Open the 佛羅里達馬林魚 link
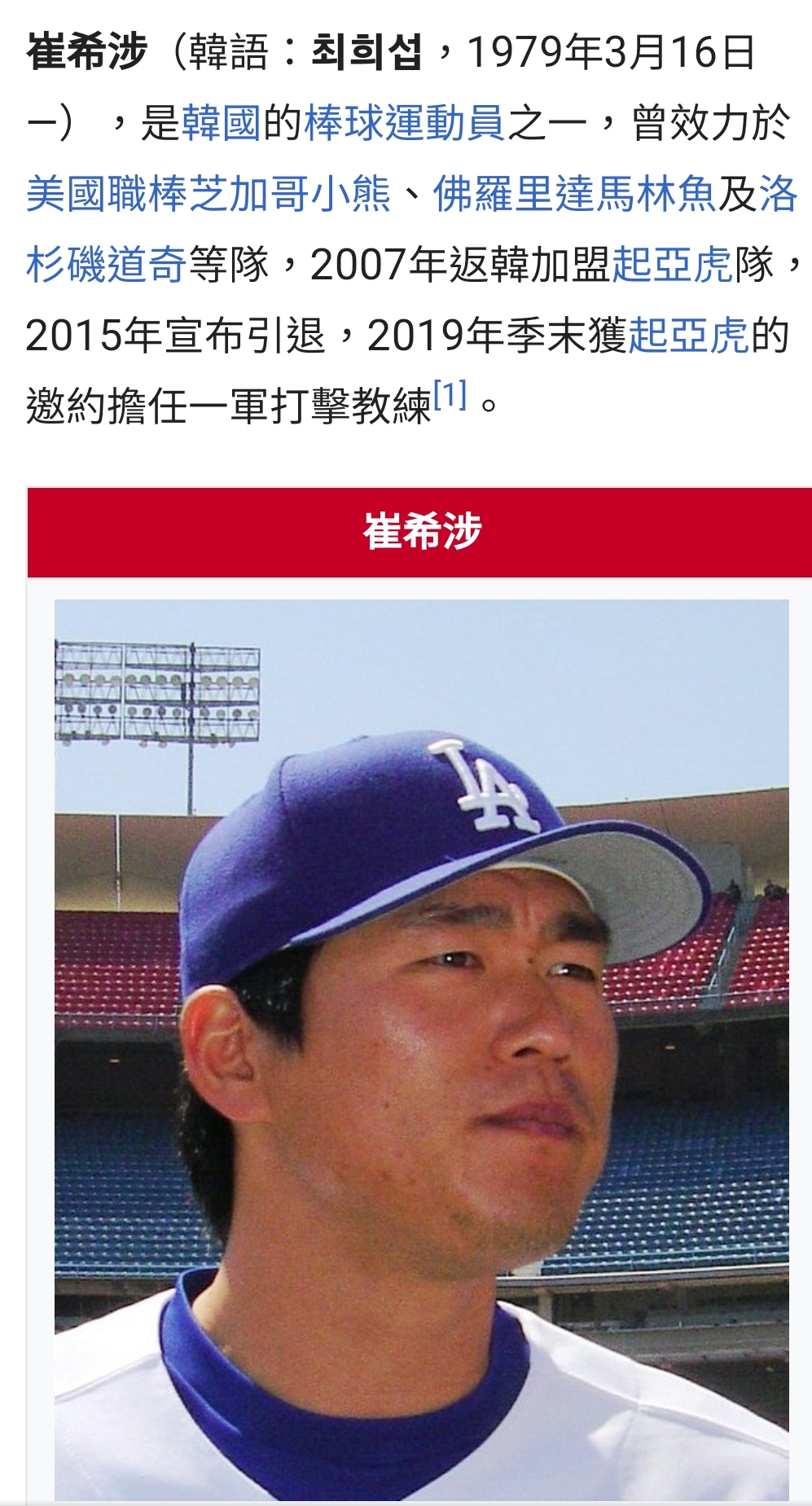 click(x=573, y=195)
